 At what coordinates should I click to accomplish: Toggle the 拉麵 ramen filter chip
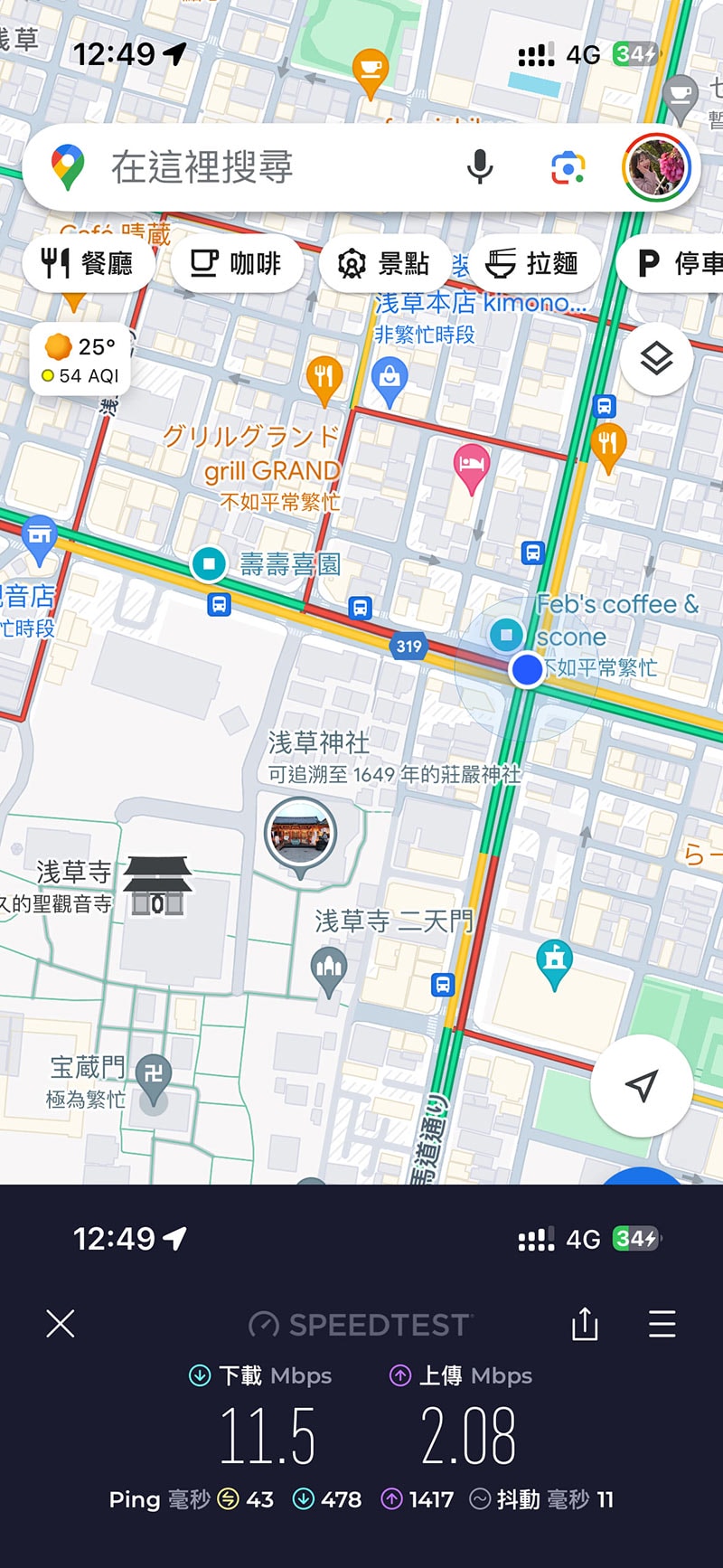click(534, 262)
